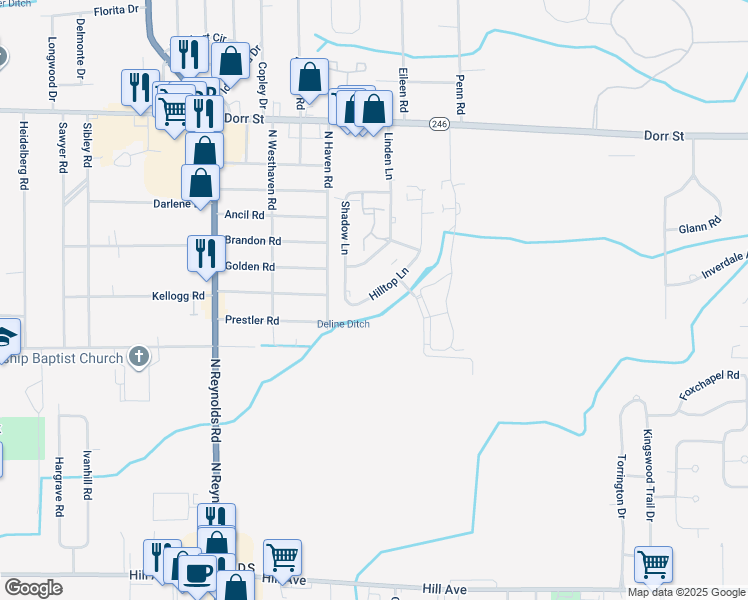Open the shopping bag marker near Copley Dr
This screenshot has height=600, width=748.
(x=230, y=61)
